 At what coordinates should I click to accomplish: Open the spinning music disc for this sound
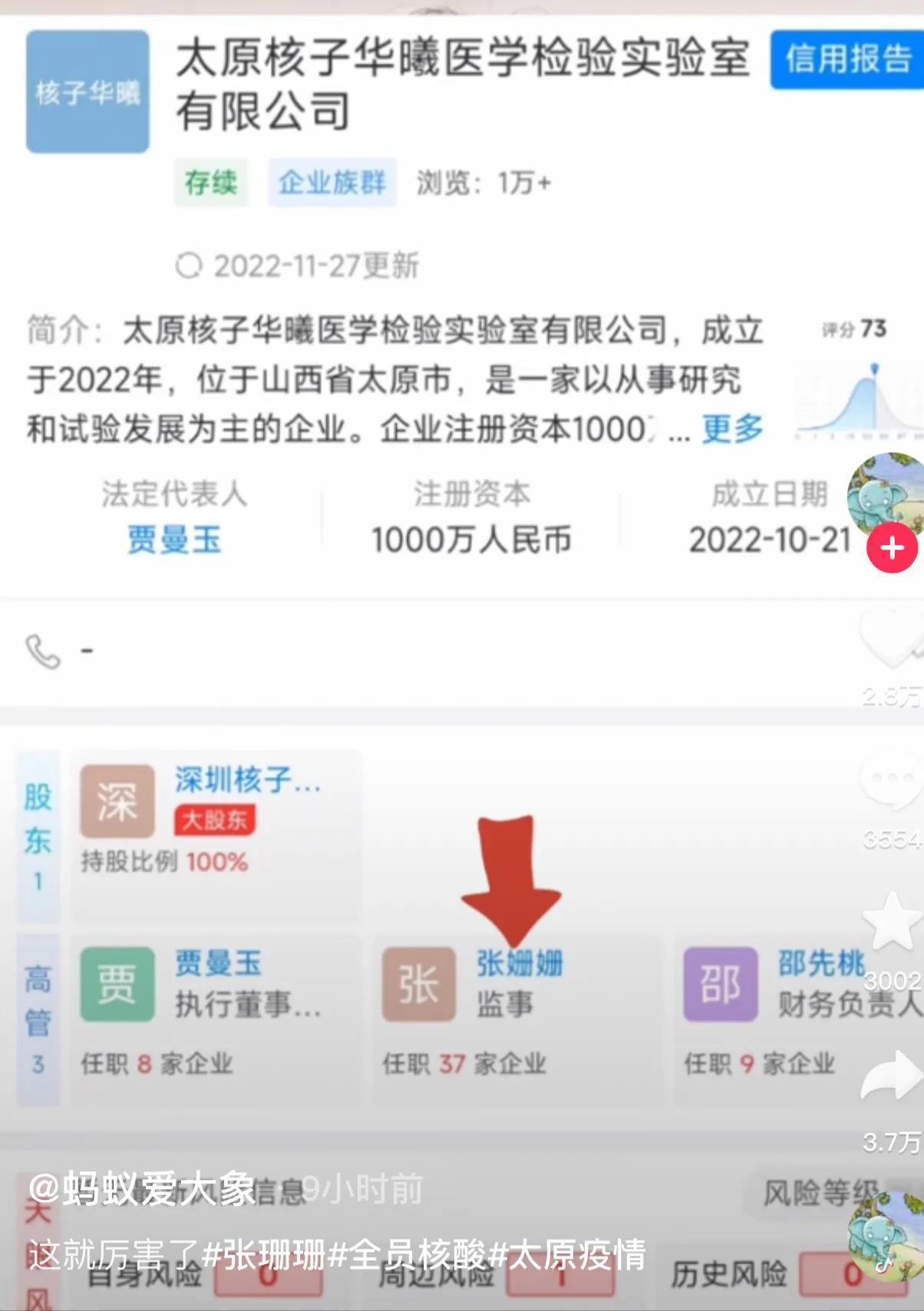coord(884,1236)
